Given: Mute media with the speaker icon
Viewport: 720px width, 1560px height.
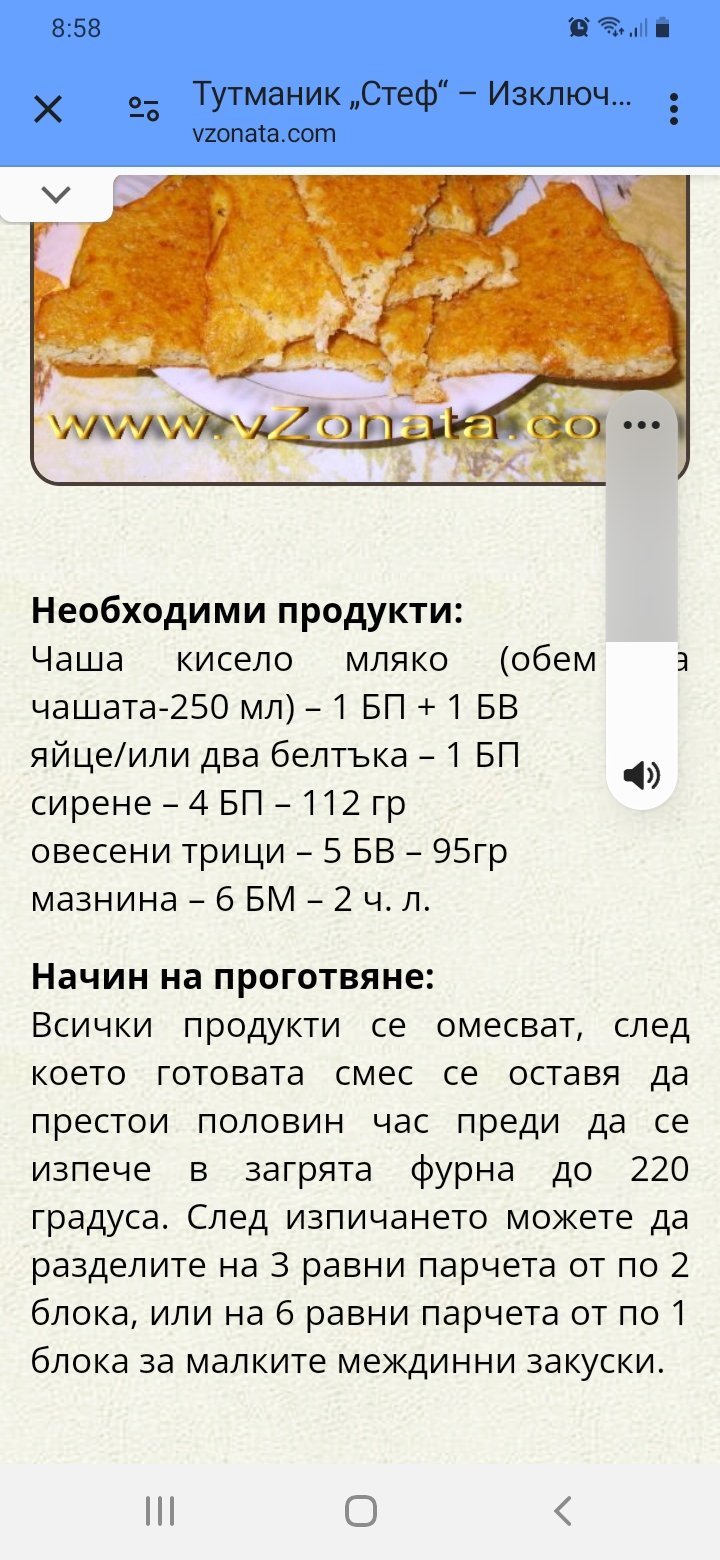Looking at the screenshot, I should 642,775.
